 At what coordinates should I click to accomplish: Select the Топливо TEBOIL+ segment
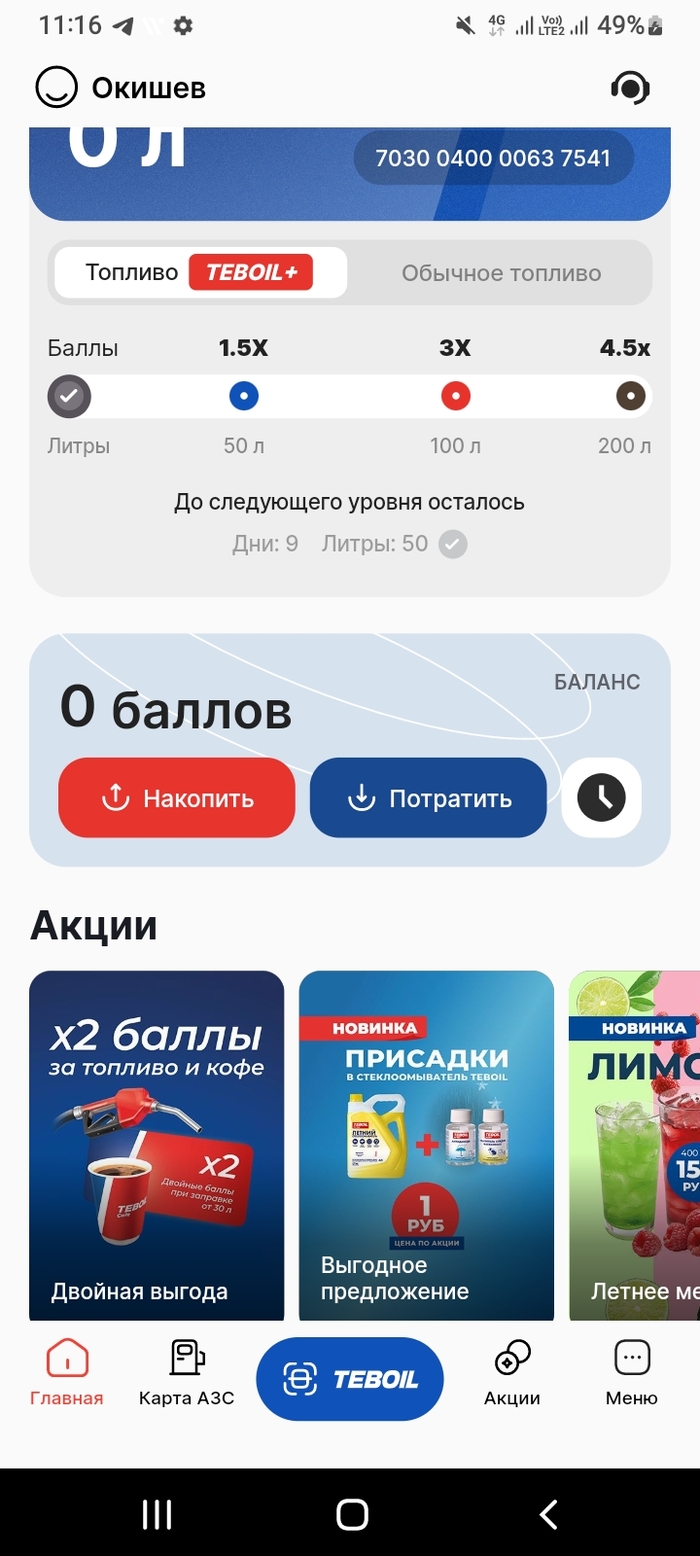click(x=200, y=272)
